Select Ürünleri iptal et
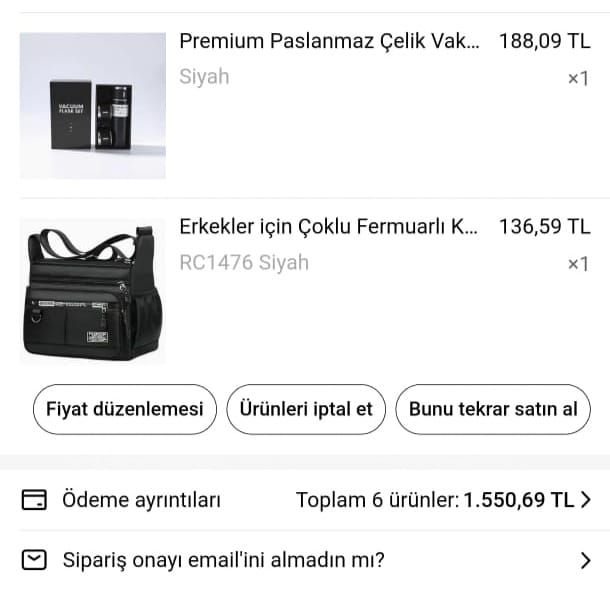The height and width of the screenshot is (589, 610). (x=306, y=409)
